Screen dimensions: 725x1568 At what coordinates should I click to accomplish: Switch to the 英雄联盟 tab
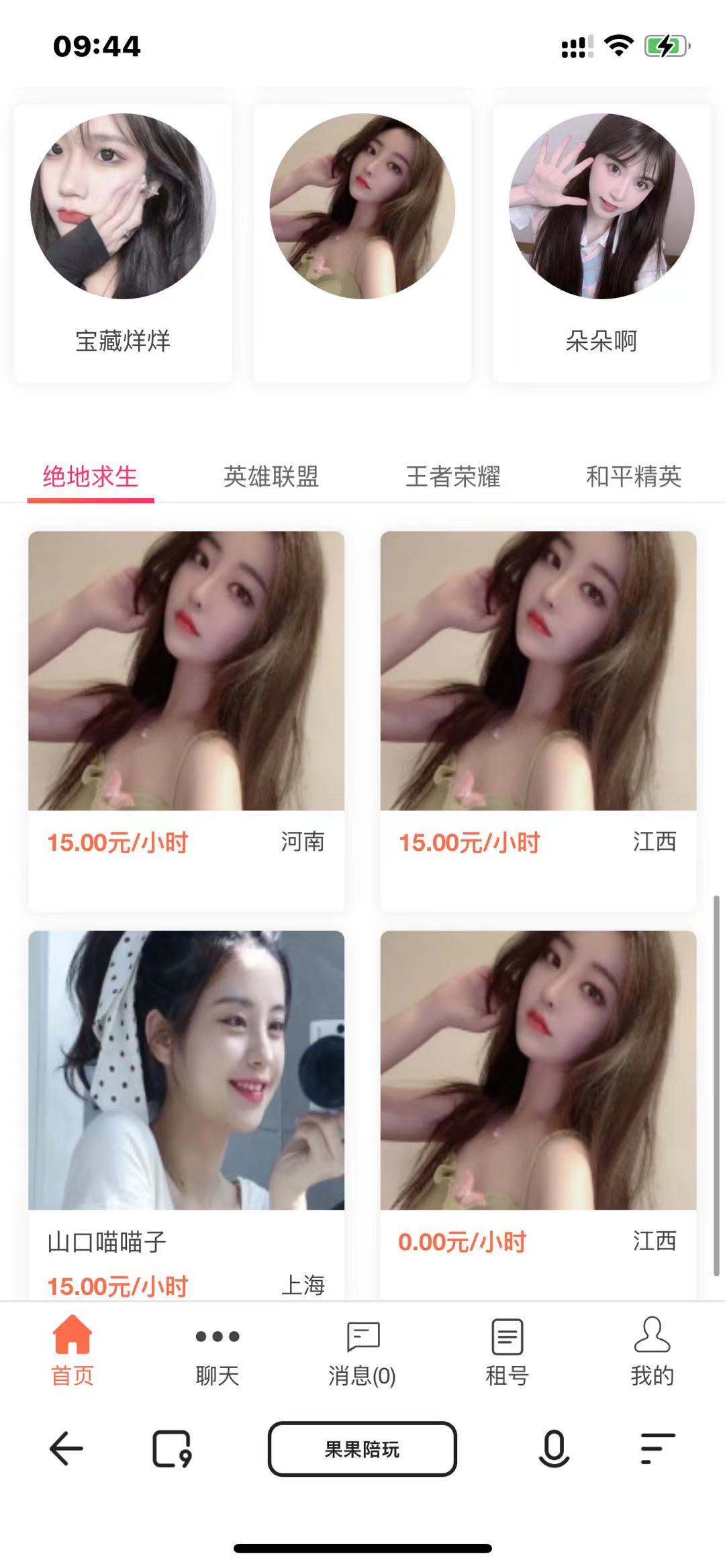(271, 477)
